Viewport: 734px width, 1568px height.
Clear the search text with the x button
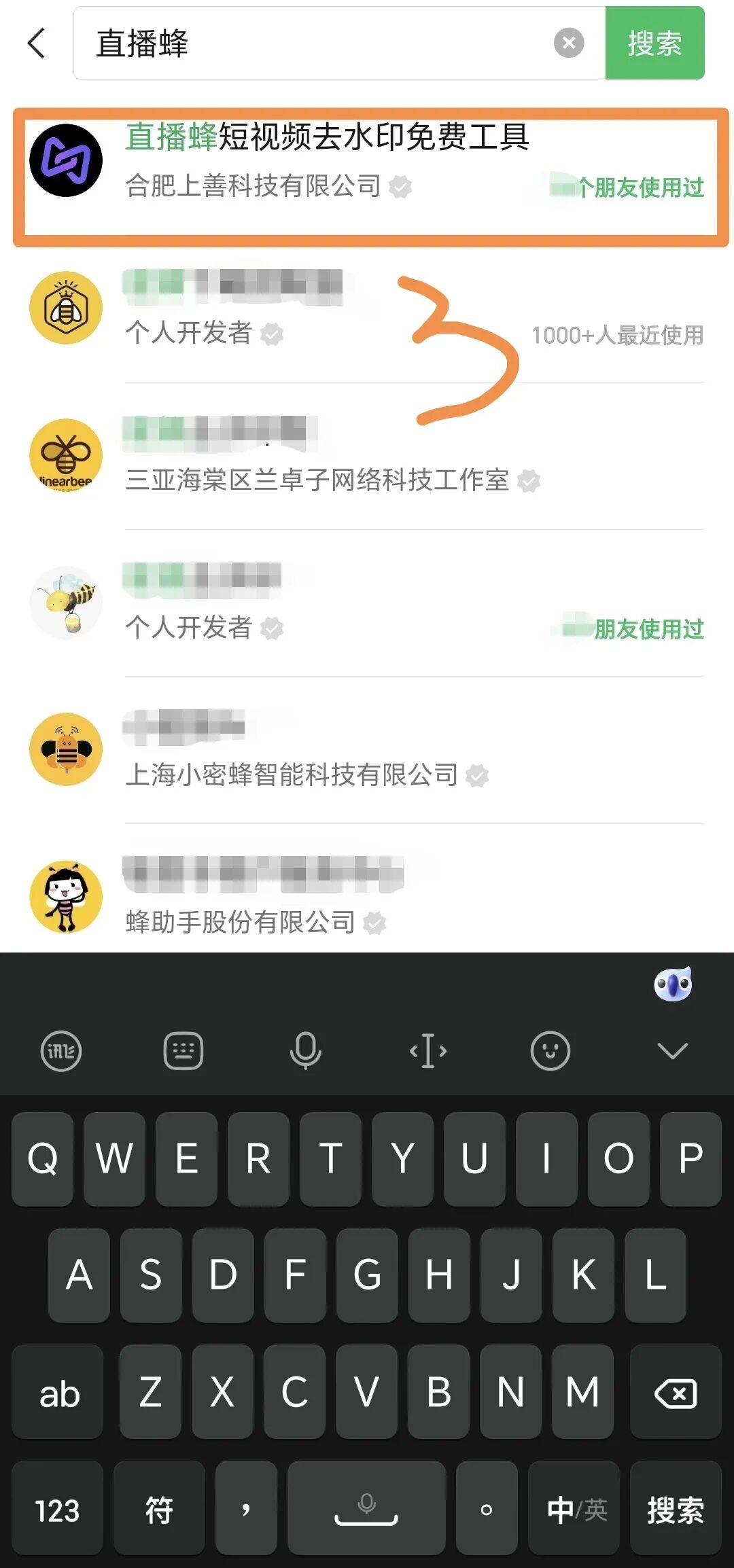click(570, 43)
